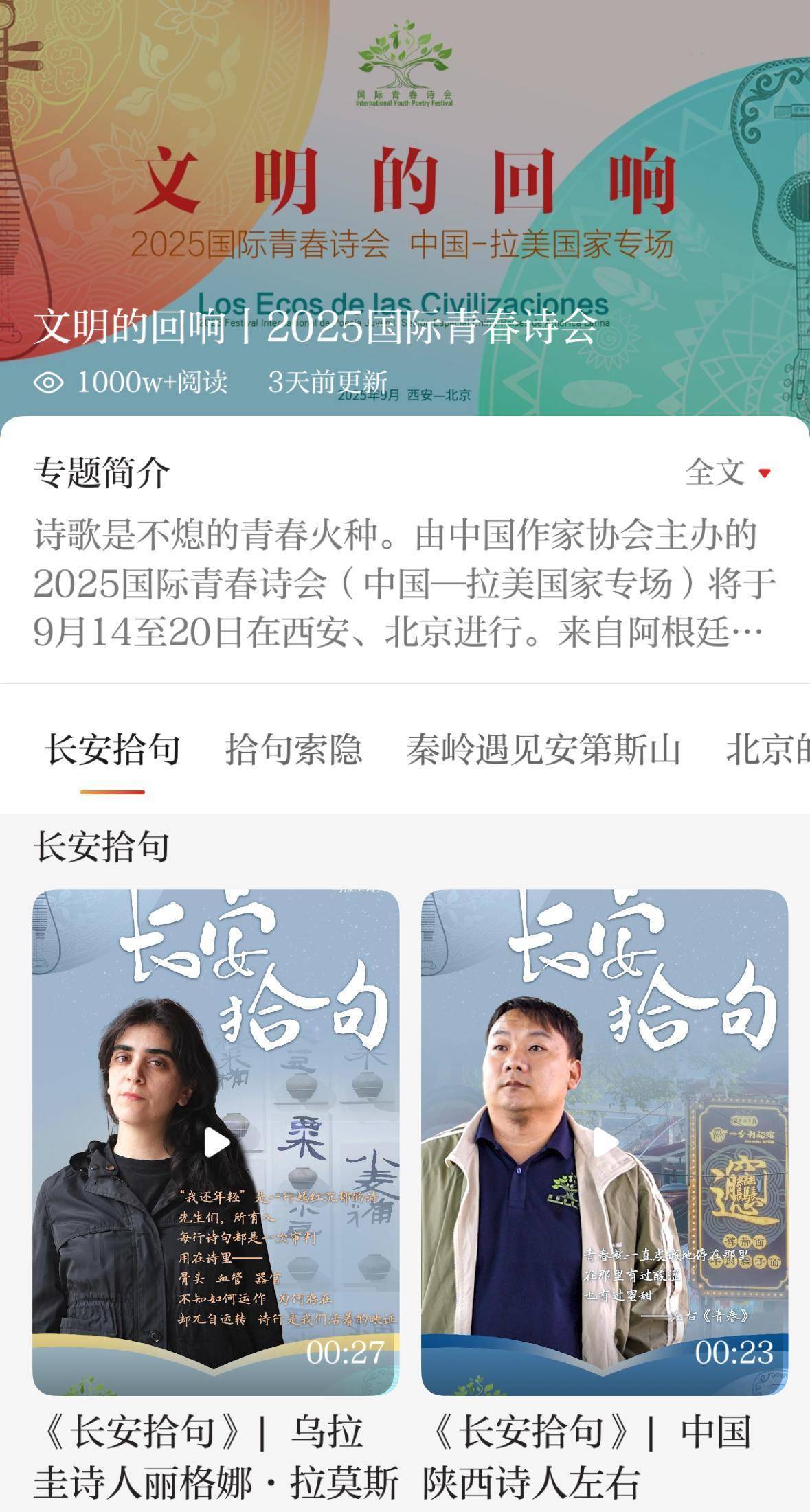Switch to the 拾句索隐 tab
810x1512 pixels.
[293, 749]
